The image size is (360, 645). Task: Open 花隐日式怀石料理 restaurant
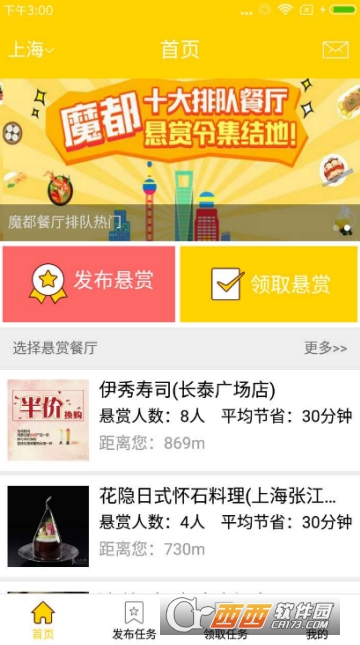(x=180, y=526)
